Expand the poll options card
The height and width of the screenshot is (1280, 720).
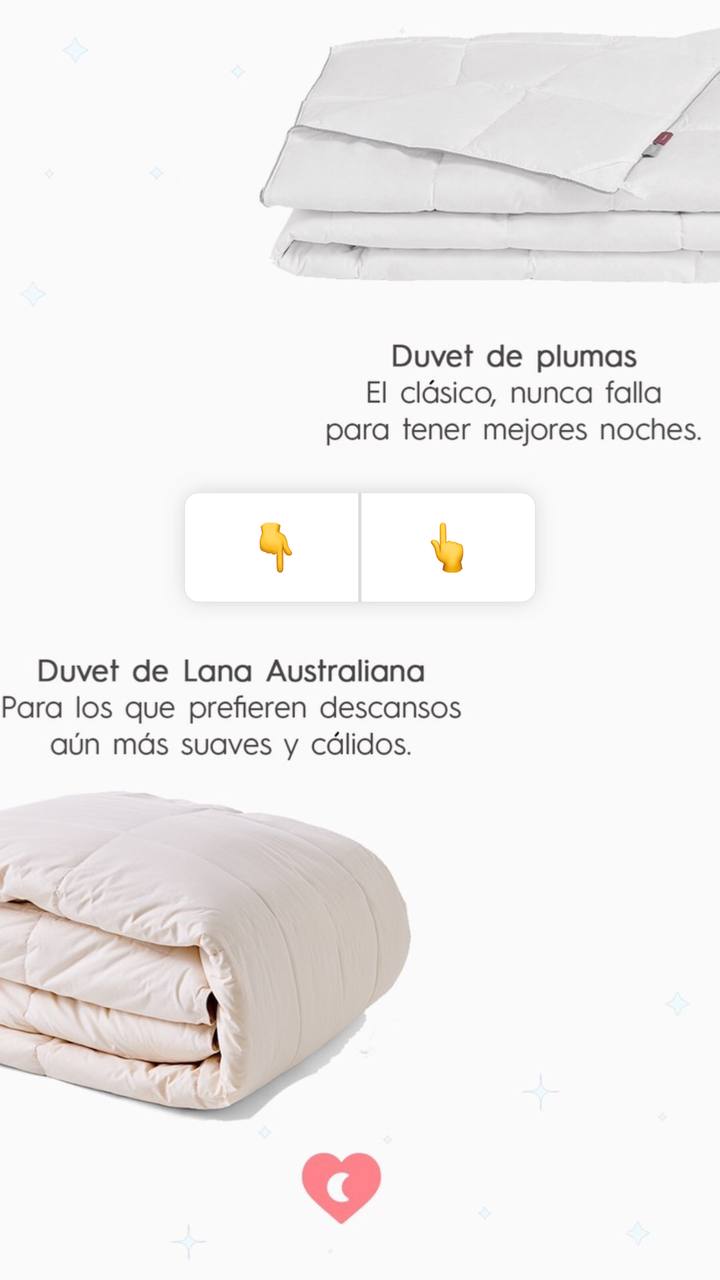(359, 547)
